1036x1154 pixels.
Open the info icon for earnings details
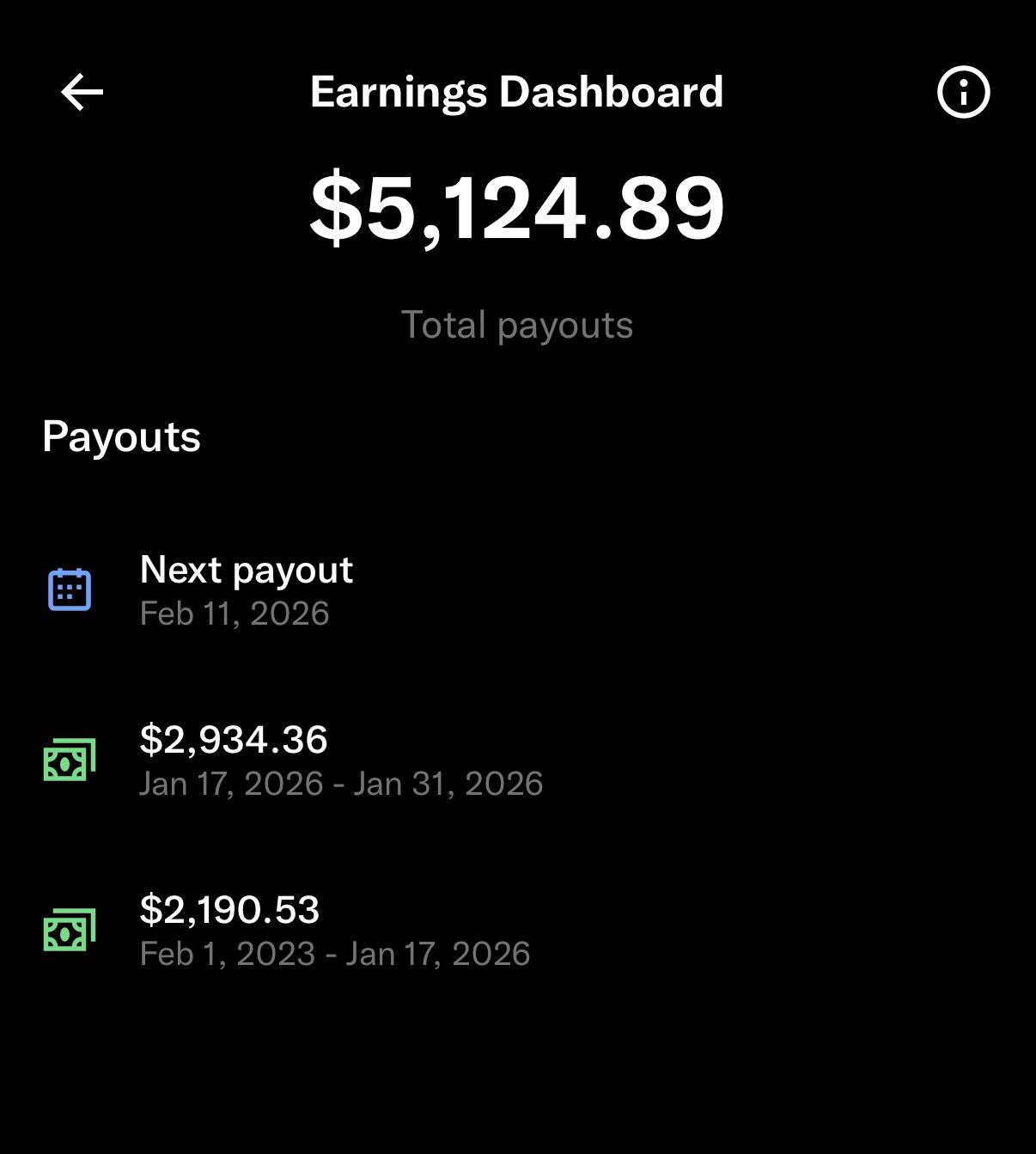click(x=963, y=92)
